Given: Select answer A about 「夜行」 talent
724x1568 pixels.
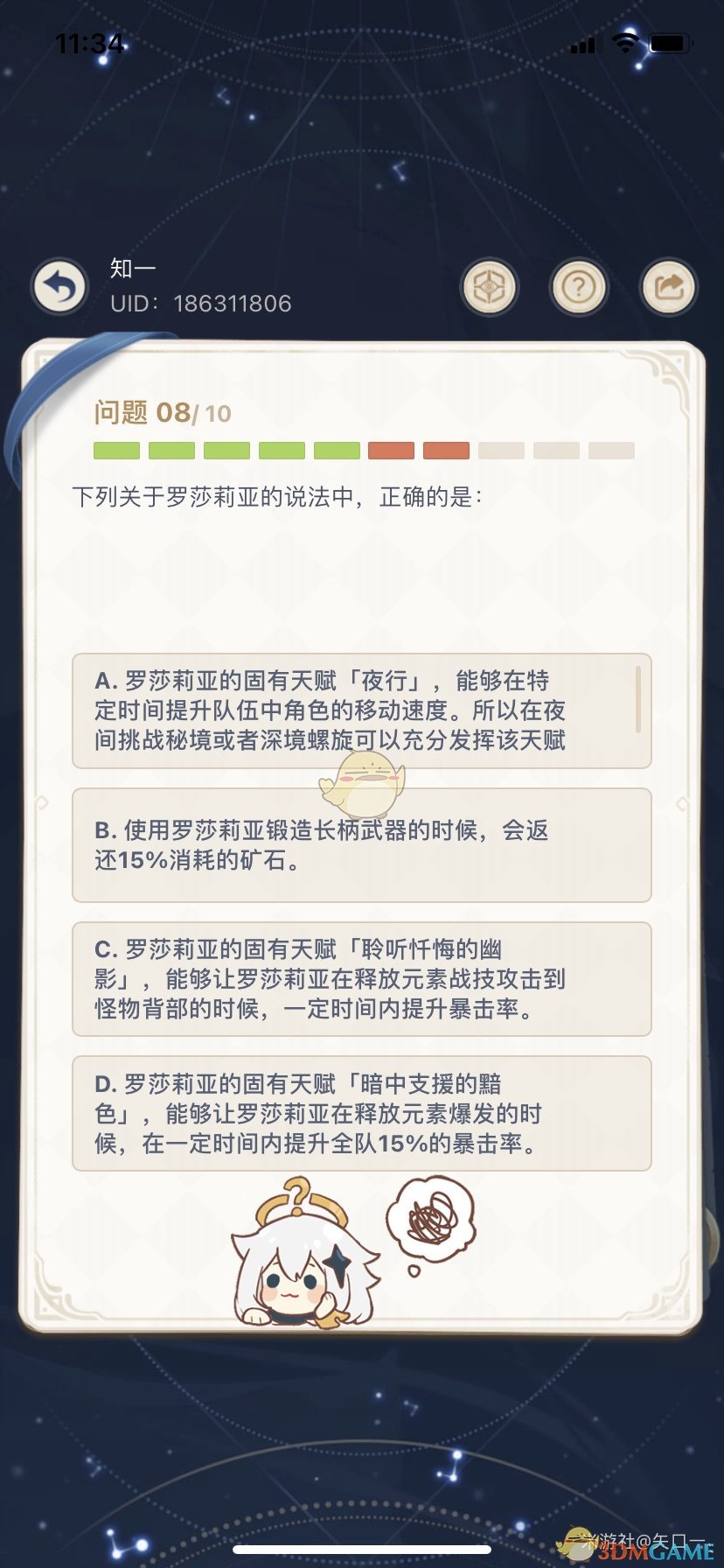Looking at the screenshot, I should pyautogui.click(x=361, y=710).
